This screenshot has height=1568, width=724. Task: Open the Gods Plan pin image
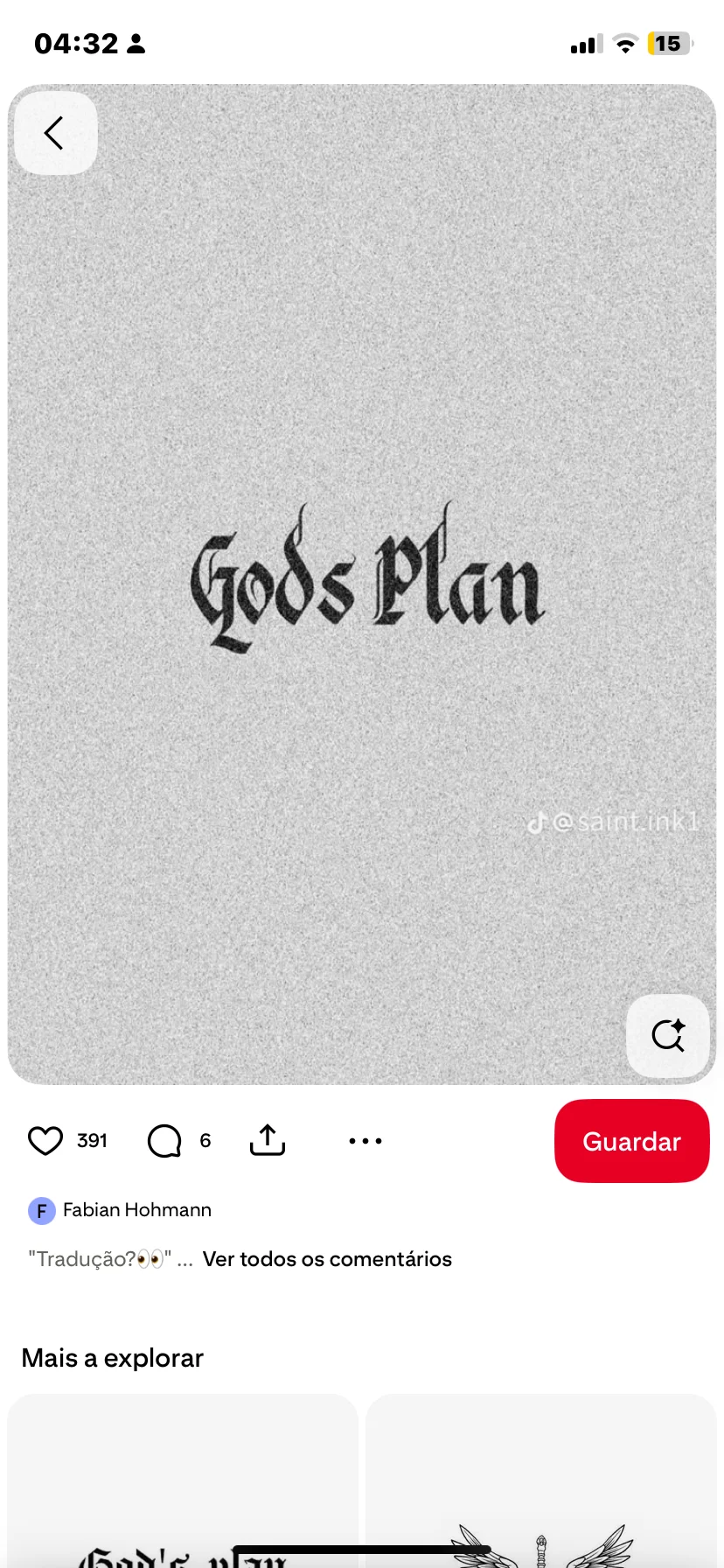[362, 577]
